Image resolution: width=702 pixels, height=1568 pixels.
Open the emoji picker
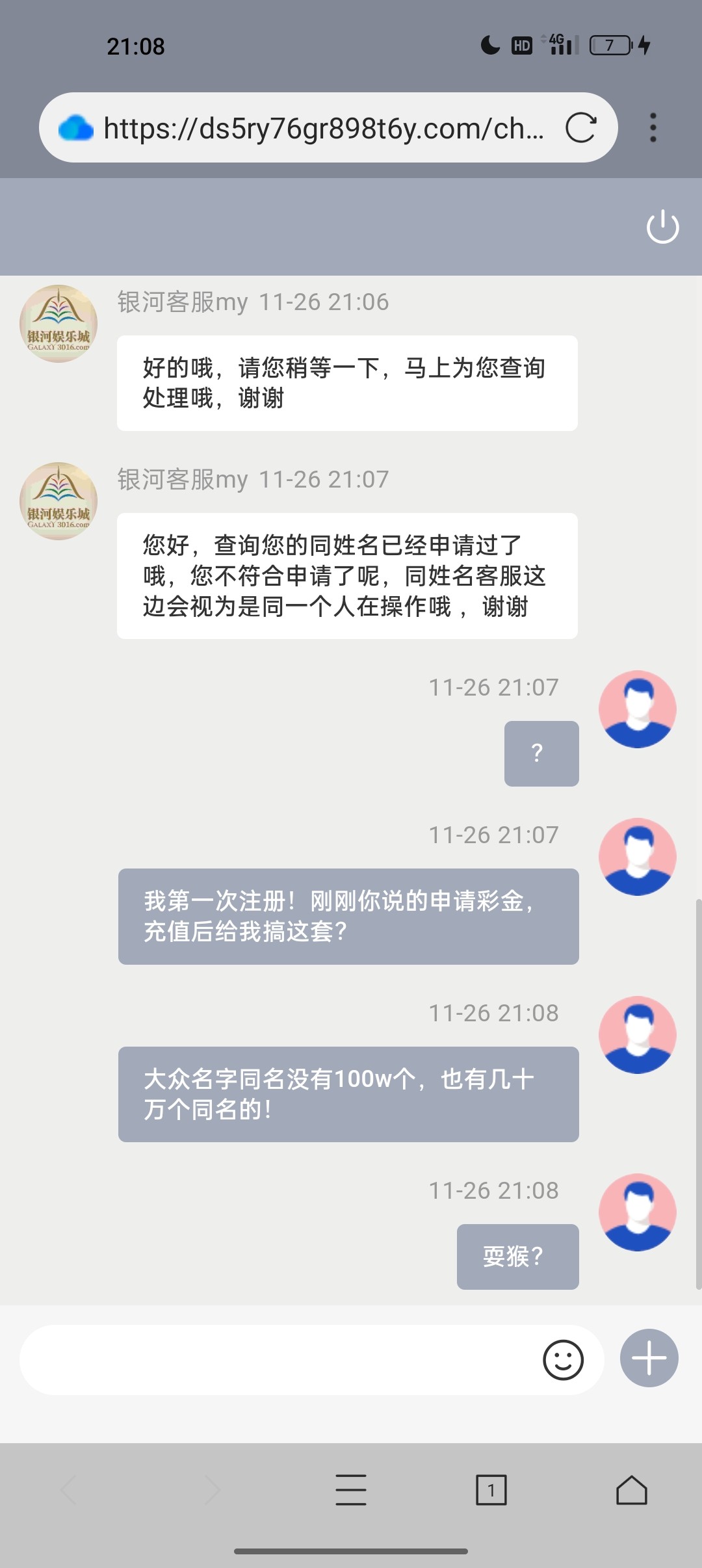click(x=563, y=1360)
